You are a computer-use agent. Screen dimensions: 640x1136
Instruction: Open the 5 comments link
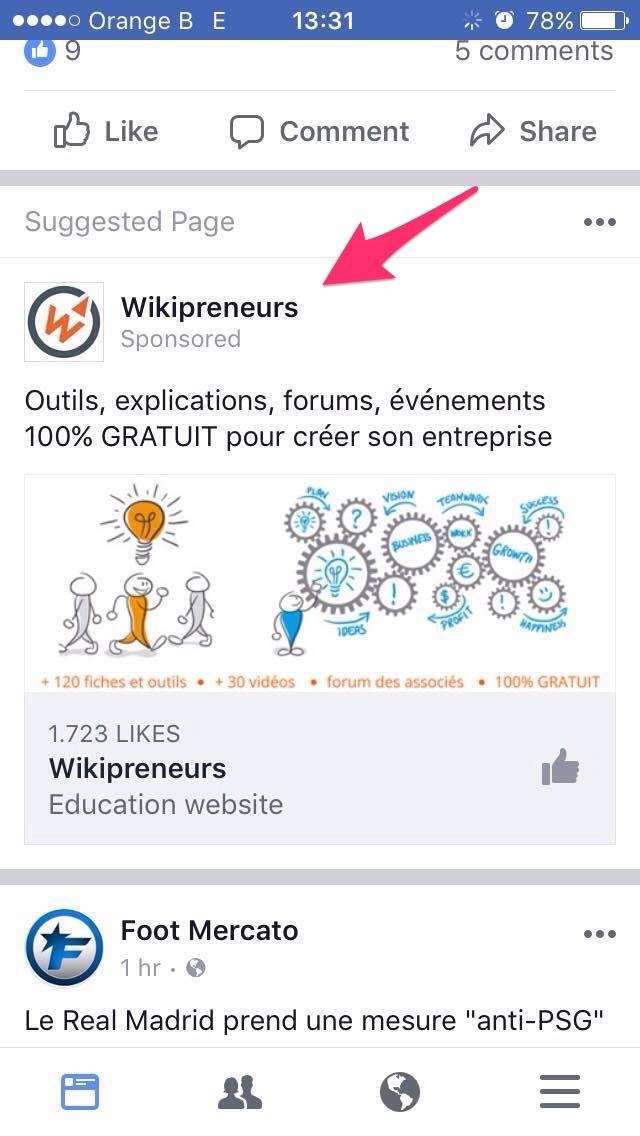click(533, 51)
